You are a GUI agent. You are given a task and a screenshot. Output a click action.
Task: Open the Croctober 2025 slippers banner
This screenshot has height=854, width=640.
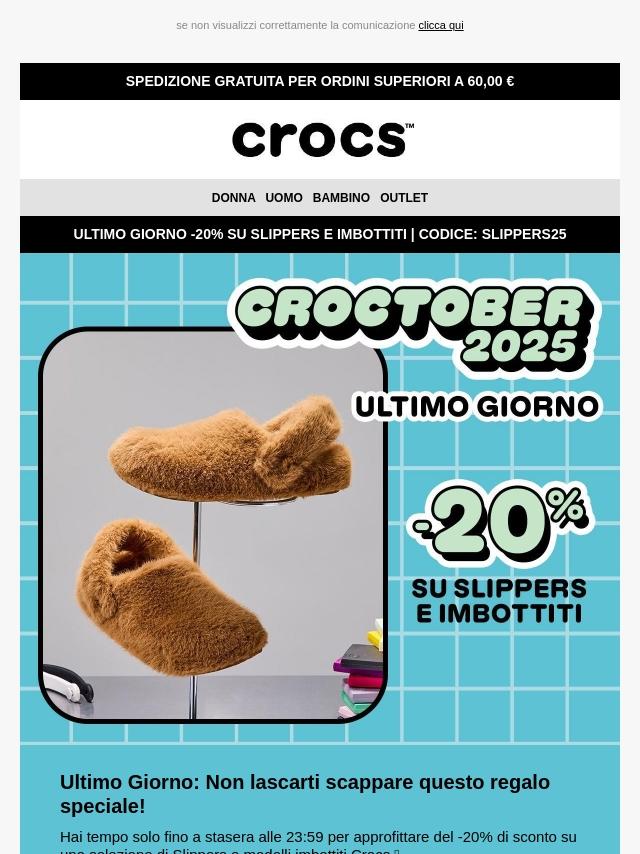(320, 497)
